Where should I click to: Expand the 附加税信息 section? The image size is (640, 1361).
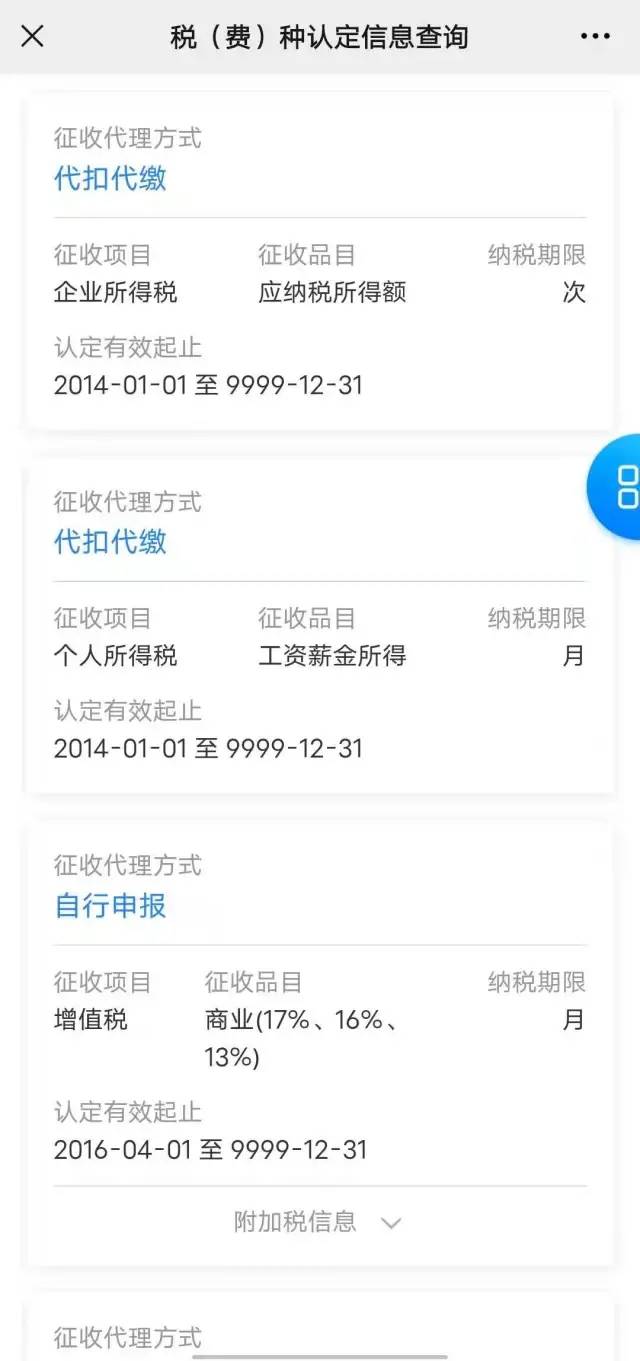coord(318,1222)
